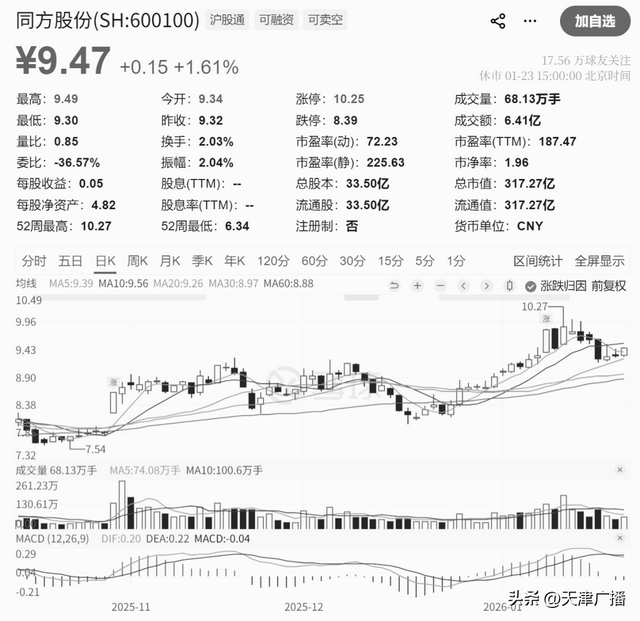Share this stock page
Viewport: 640px width, 621px height.
click(499, 21)
